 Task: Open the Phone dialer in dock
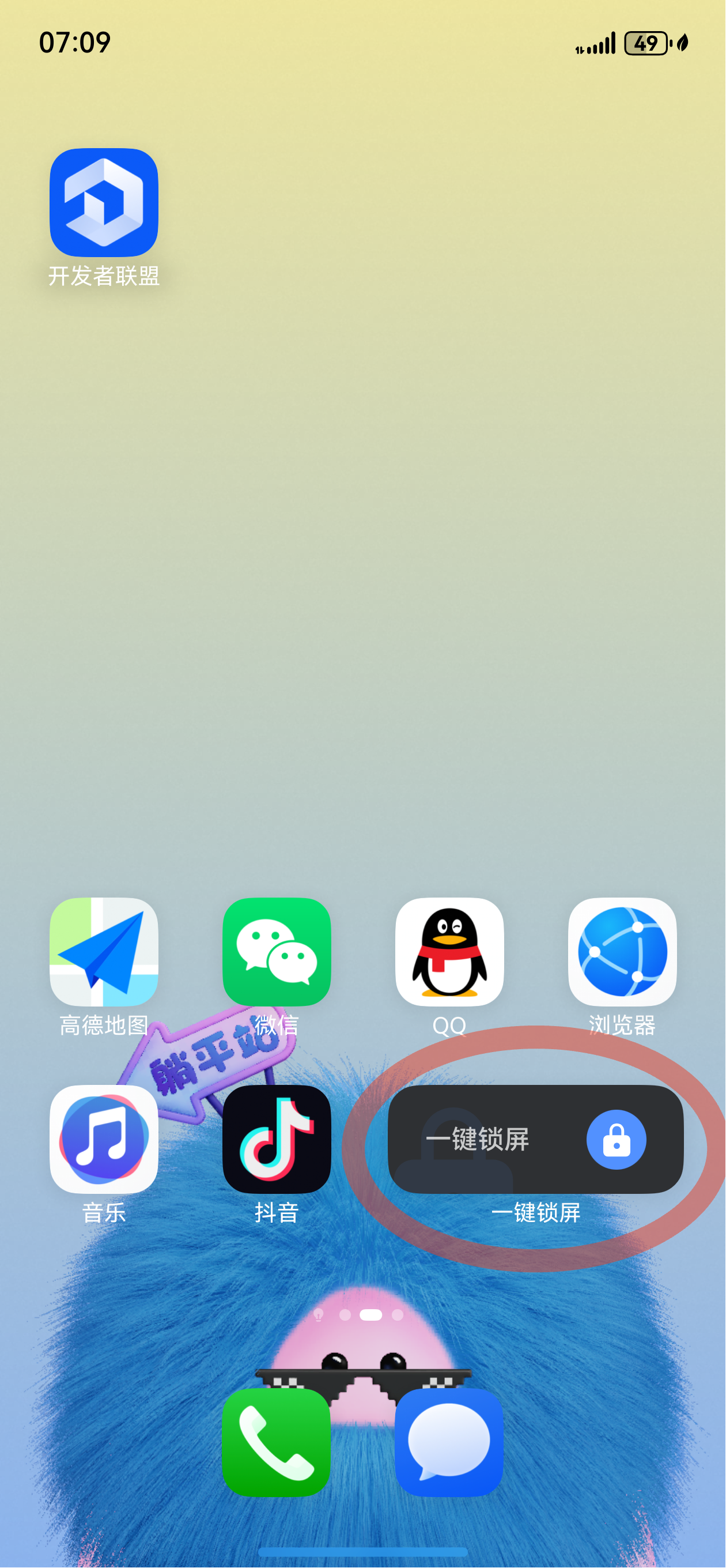point(276,1442)
